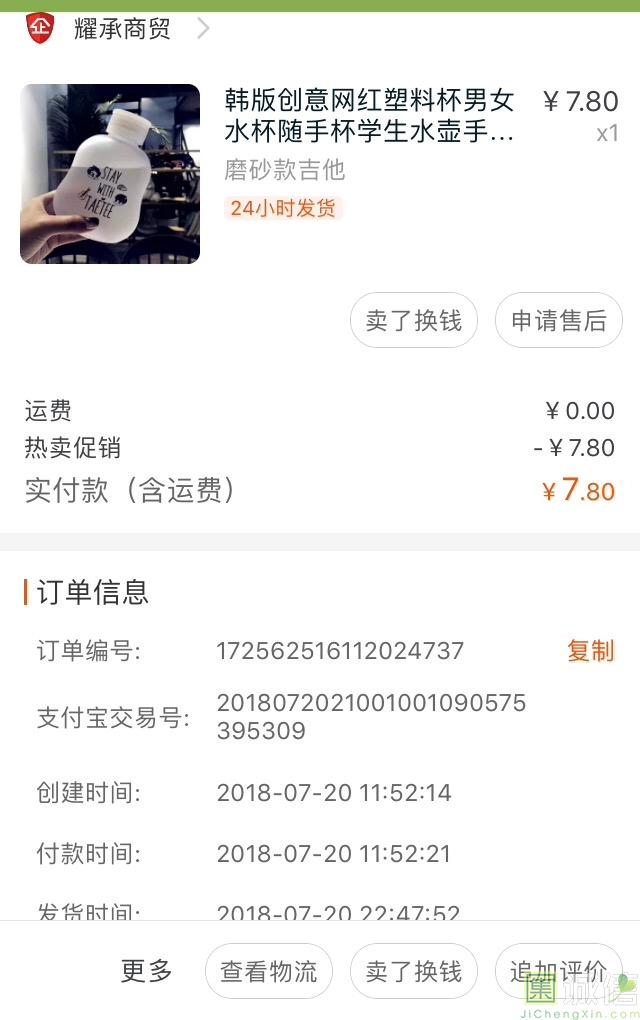Copy the order number with 复制
640x1020 pixels.
[x=590, y=651]
